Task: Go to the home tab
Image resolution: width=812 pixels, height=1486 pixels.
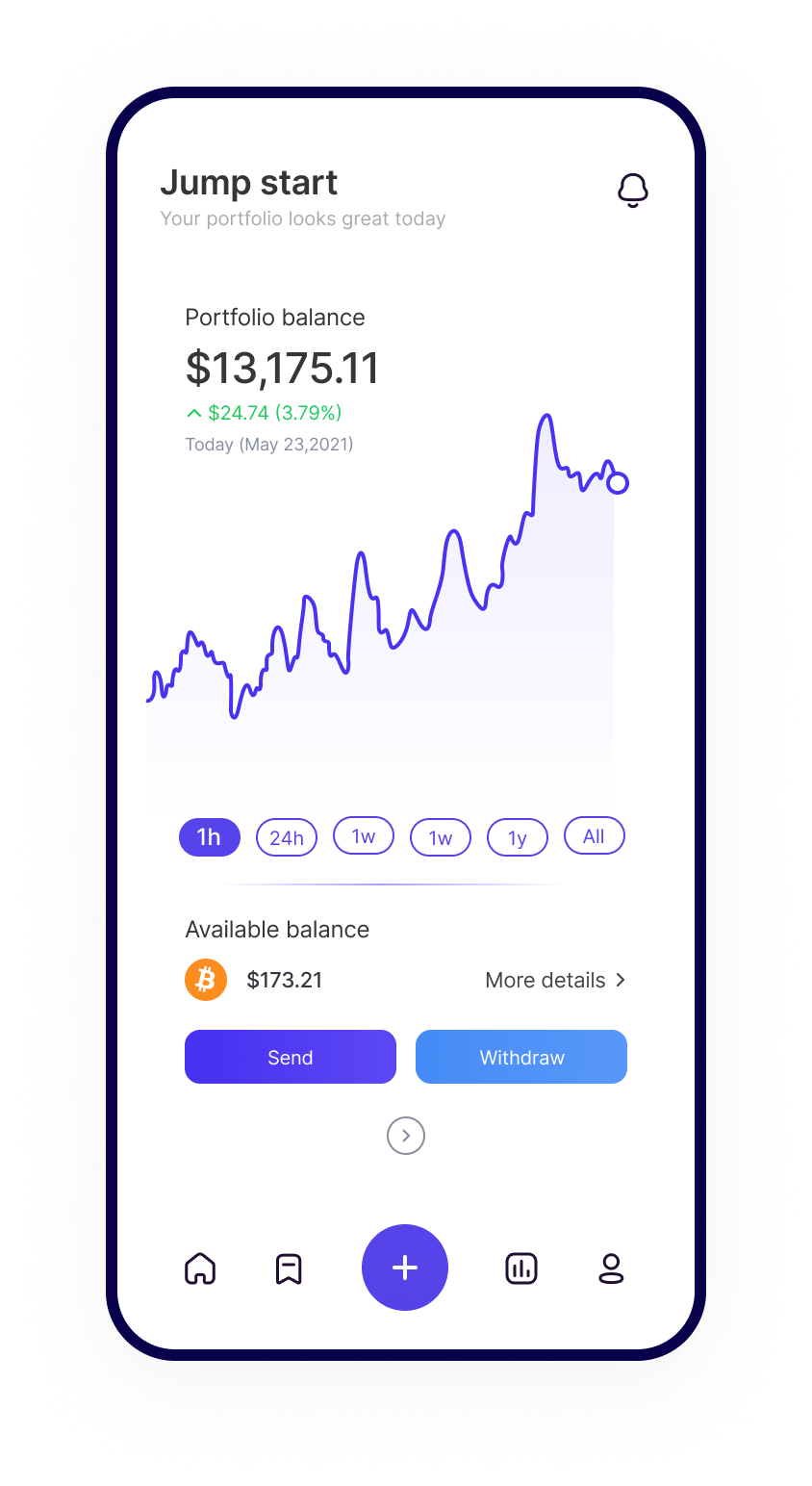Action: (x=200, y=1268)
